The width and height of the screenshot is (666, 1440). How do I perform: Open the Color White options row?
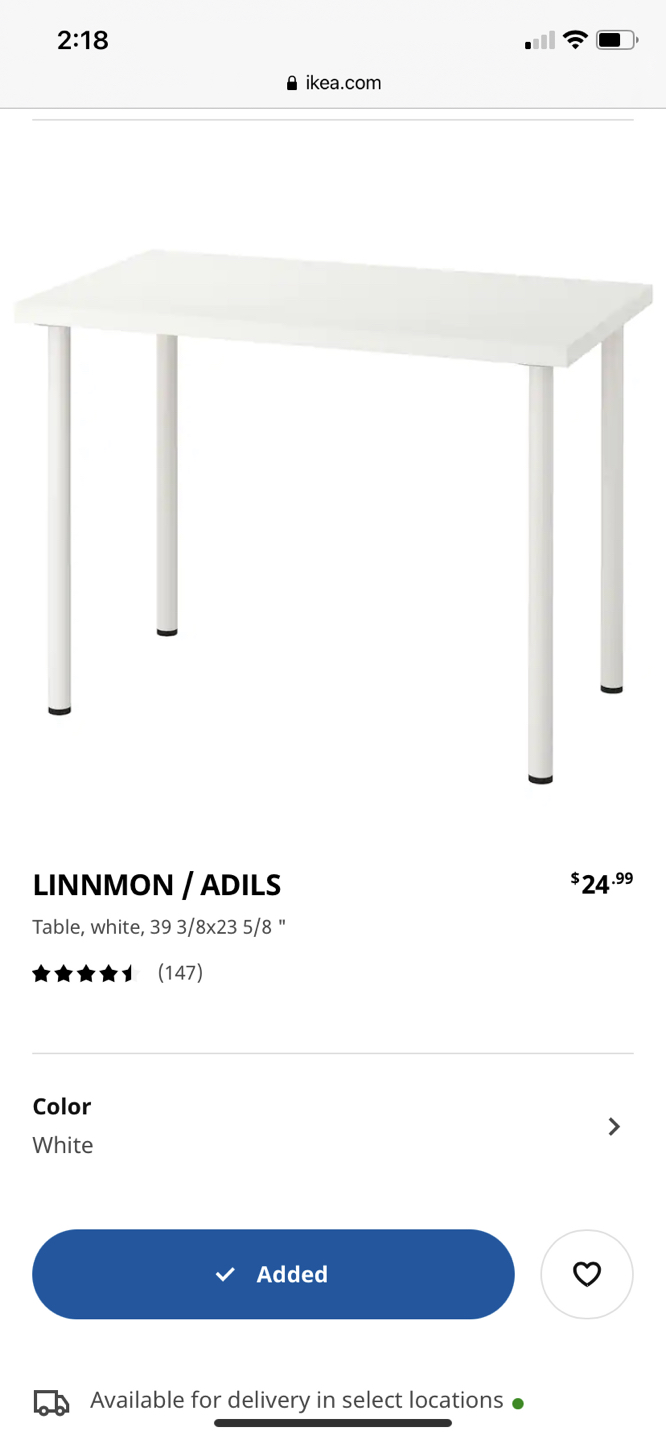pos(332,1126)
